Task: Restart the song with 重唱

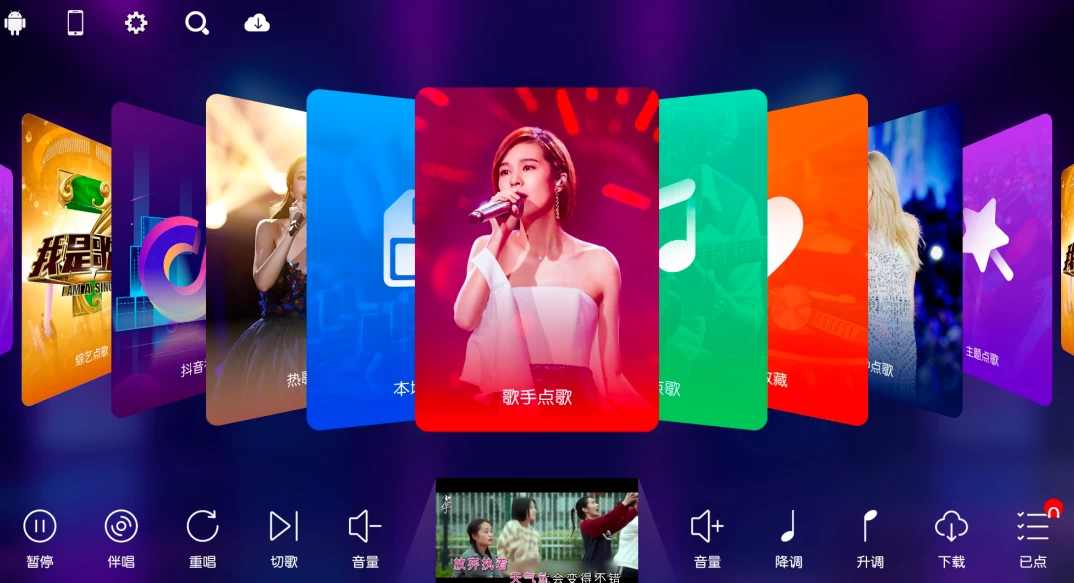Action: point(202,537)
